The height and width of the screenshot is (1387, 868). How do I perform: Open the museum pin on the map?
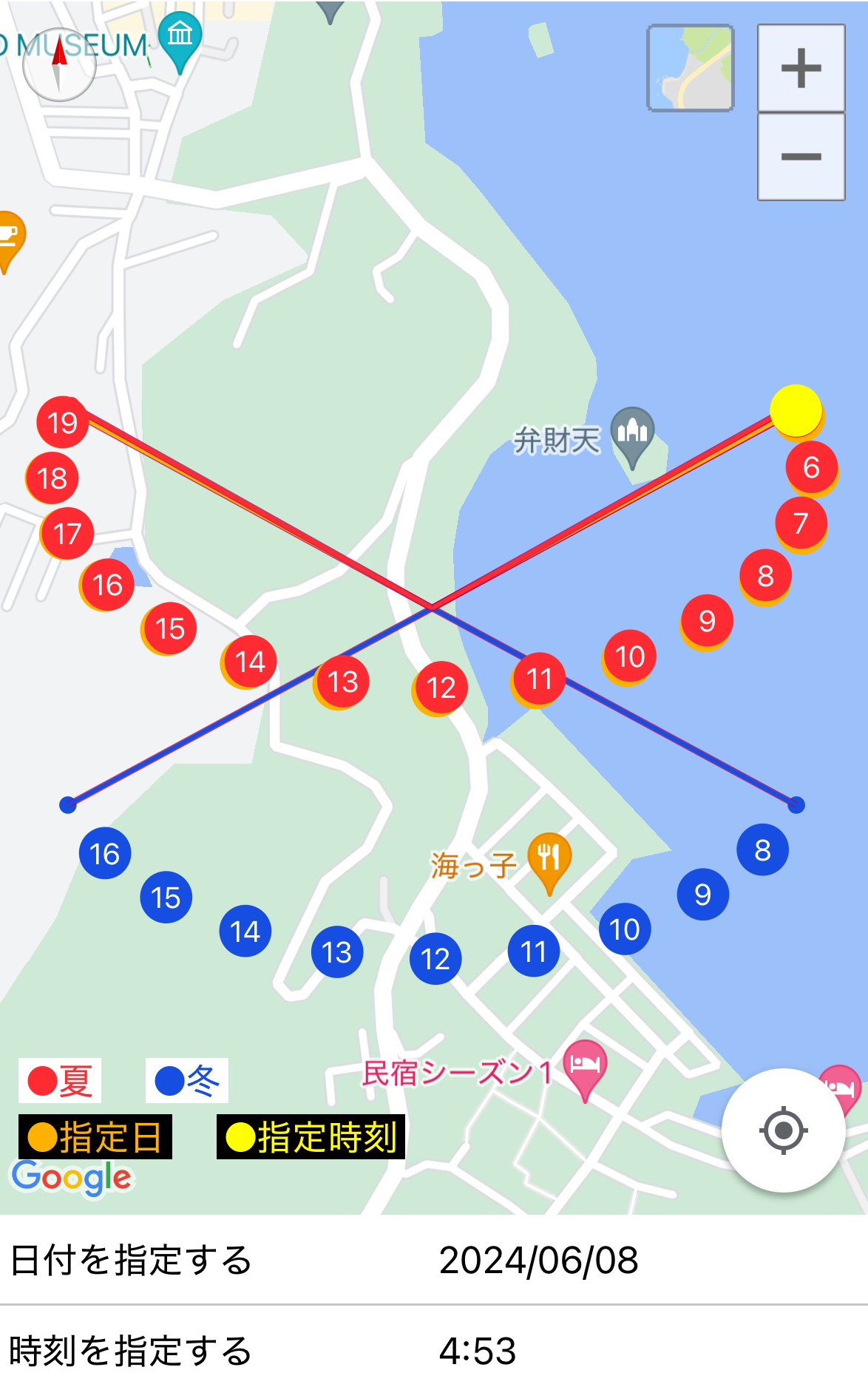coord(180,37)
